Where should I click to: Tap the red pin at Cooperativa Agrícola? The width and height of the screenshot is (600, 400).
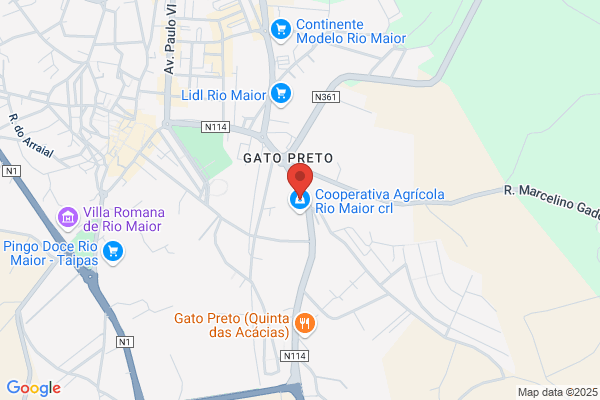tap(300, 180)
